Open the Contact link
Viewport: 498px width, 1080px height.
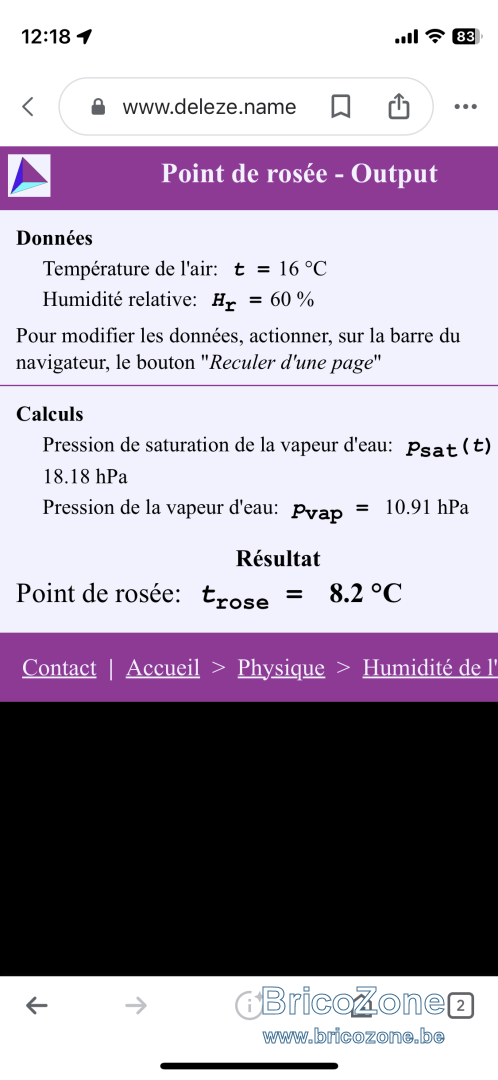click(x=59, y=667)
